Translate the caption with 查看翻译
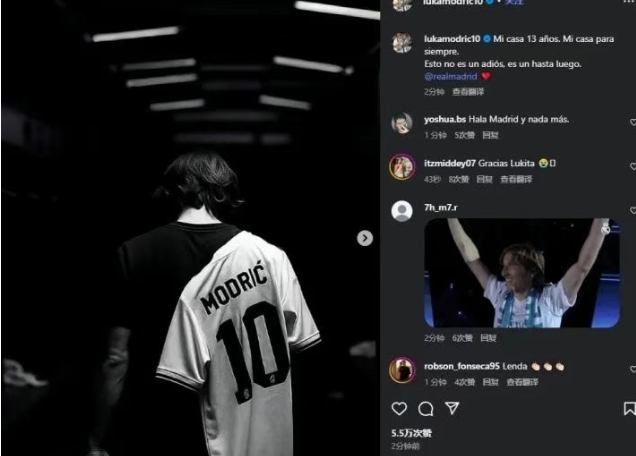The width and height of the screenshot is (636, 456). [466, 91]
